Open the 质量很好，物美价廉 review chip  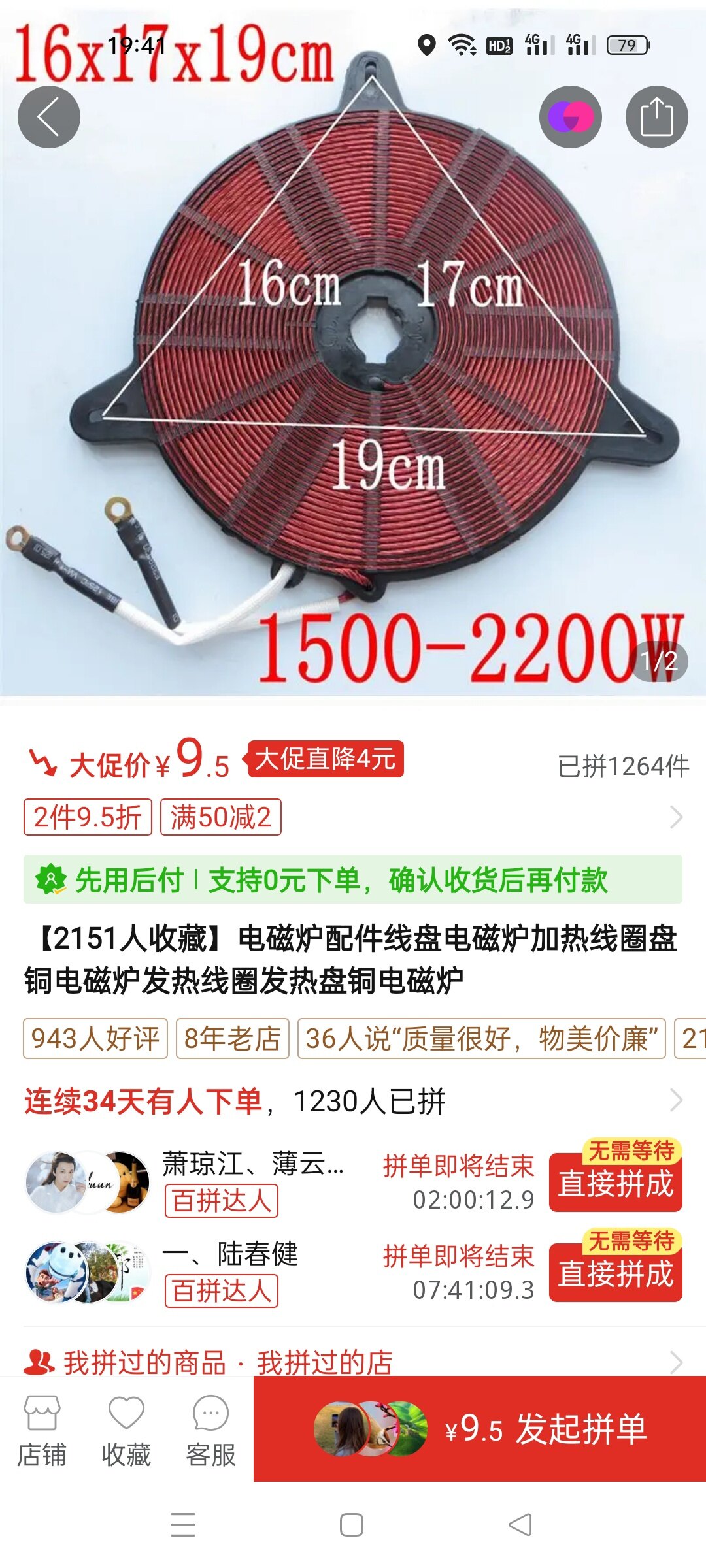[x=481, y=1038]
